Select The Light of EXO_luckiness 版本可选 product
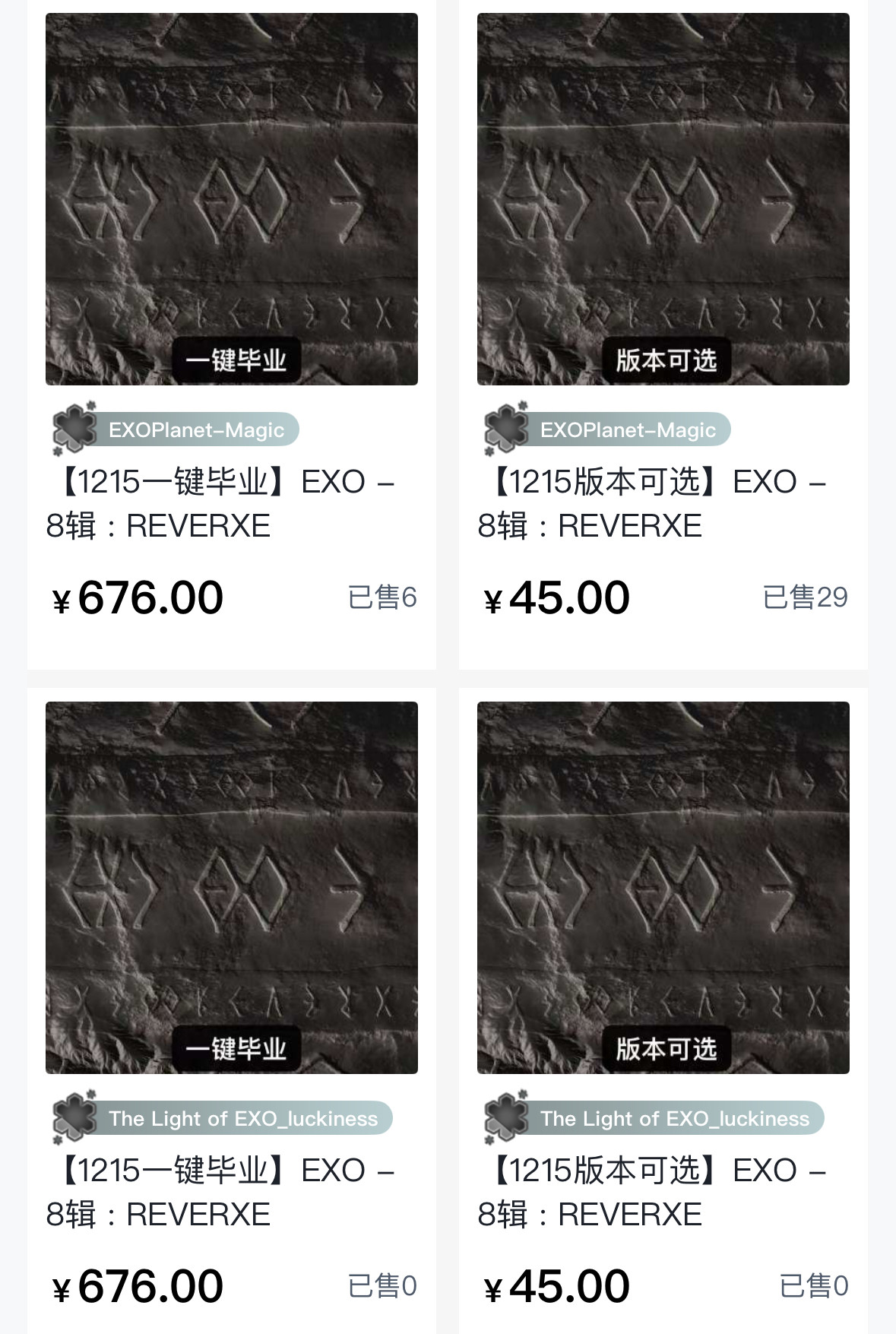Screen dimensions: 896x1334 tap(663, 887)
